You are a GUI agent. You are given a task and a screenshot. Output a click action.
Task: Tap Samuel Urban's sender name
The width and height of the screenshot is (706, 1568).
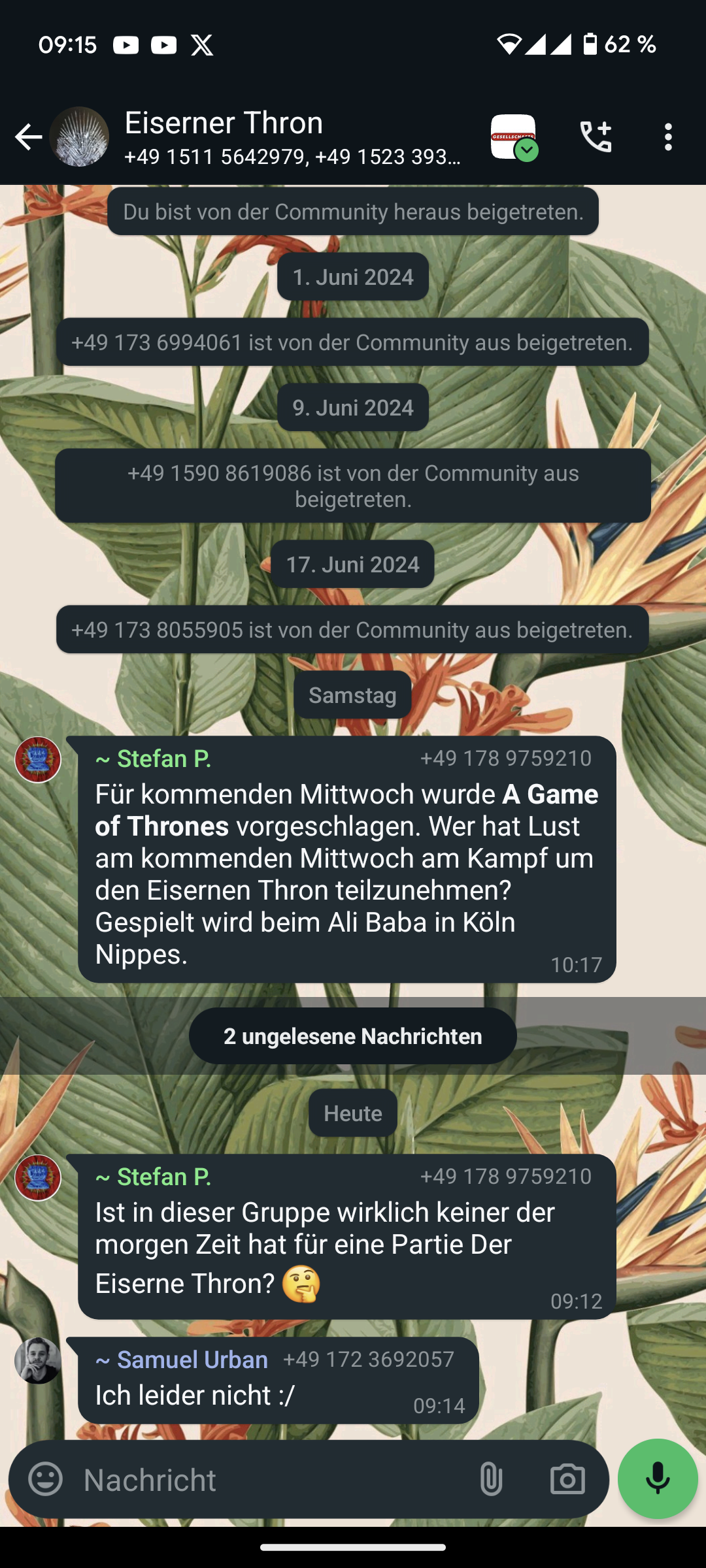tap(182, 1360)
